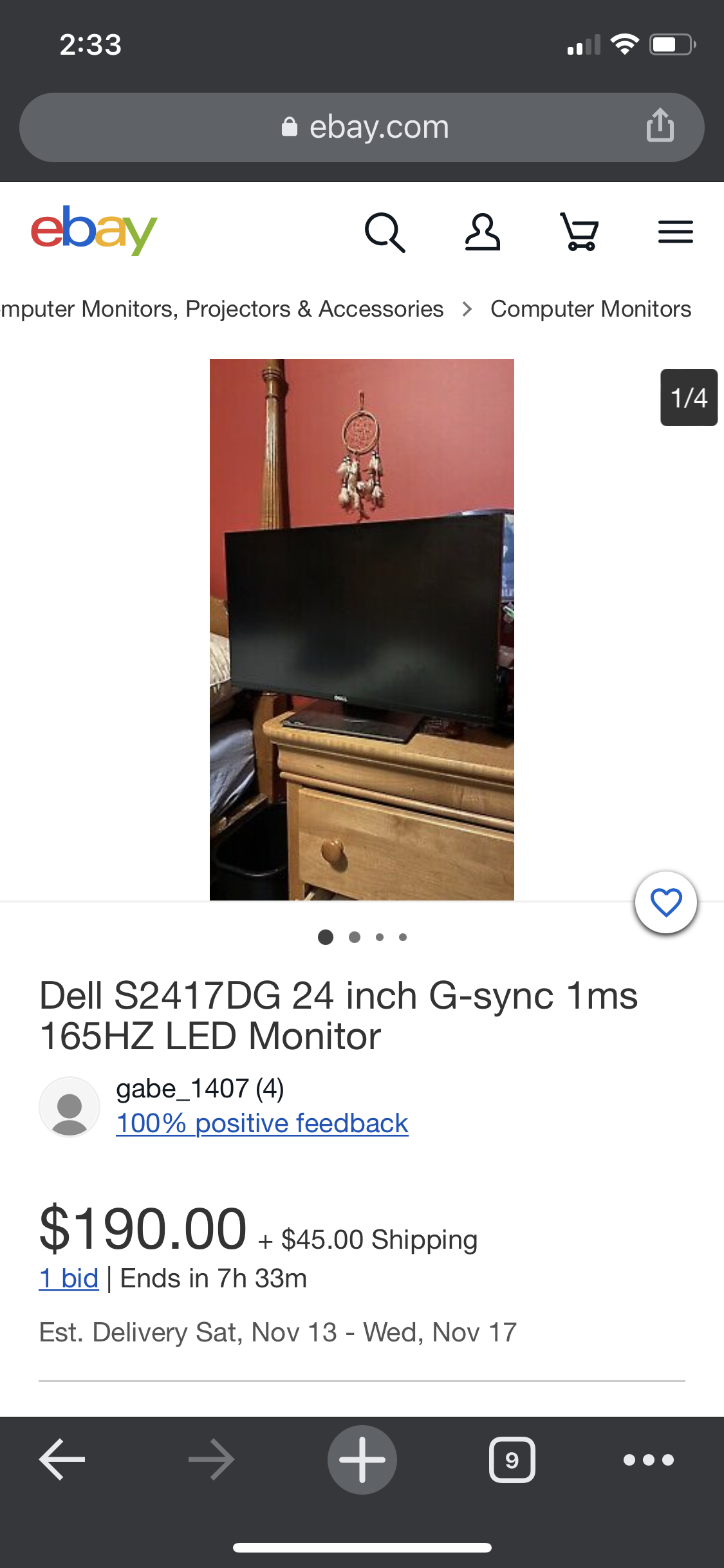
Task: View the shopping cart
Action: point(580,232)
